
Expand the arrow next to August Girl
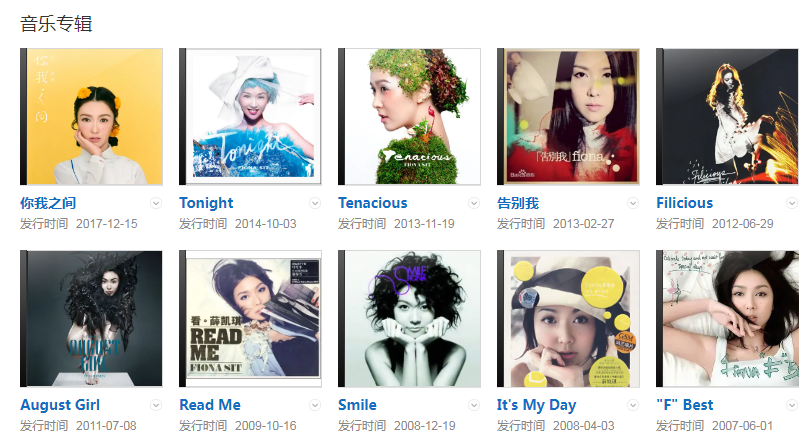point(156,405)
